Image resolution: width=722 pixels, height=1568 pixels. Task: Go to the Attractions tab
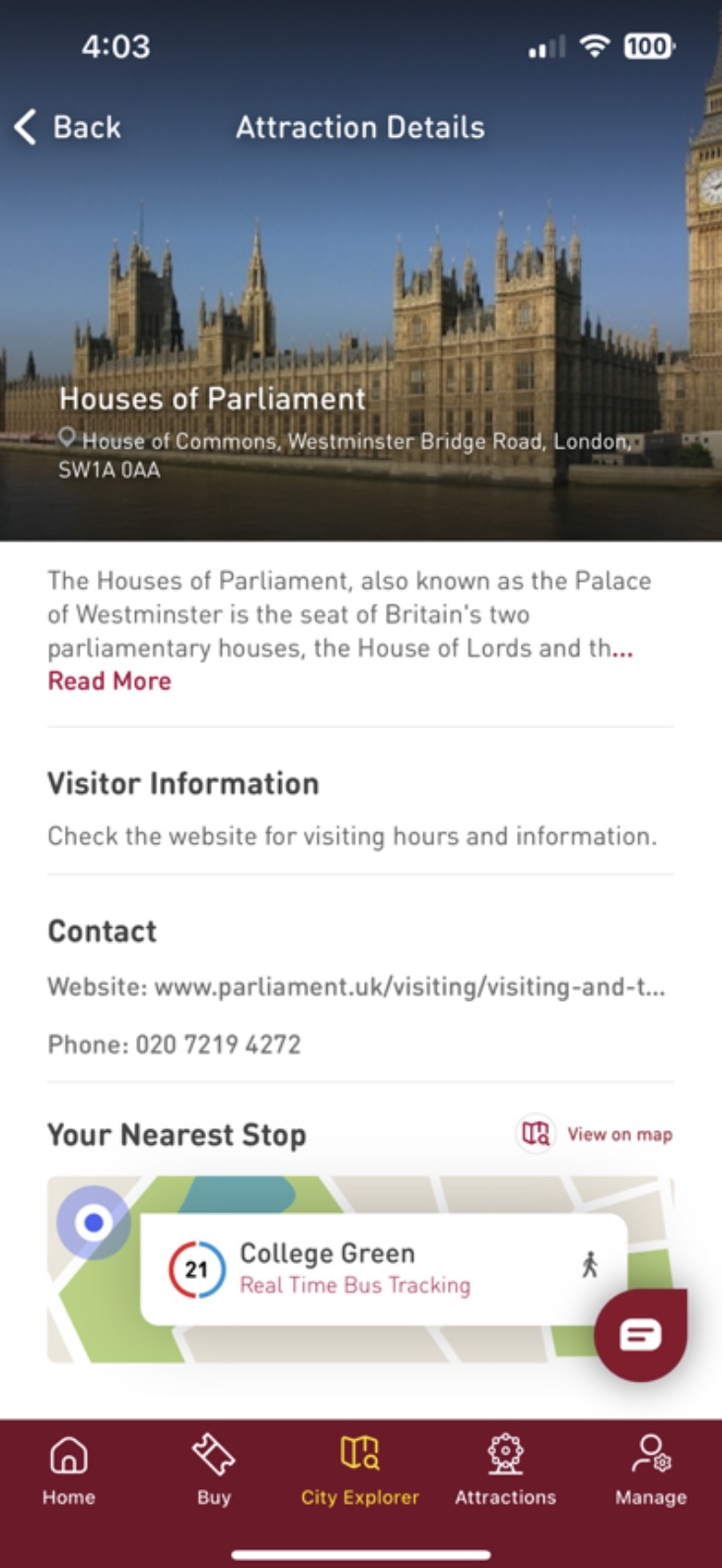click(505, 1469)
